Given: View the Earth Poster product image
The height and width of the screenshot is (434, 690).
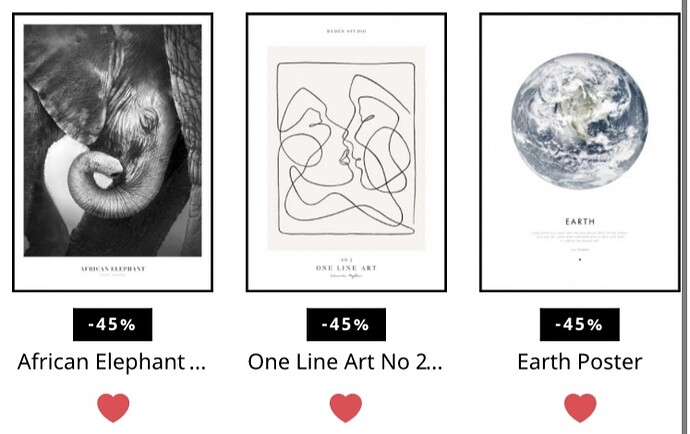Looking at the screenshot, I should tap(579, 152).
